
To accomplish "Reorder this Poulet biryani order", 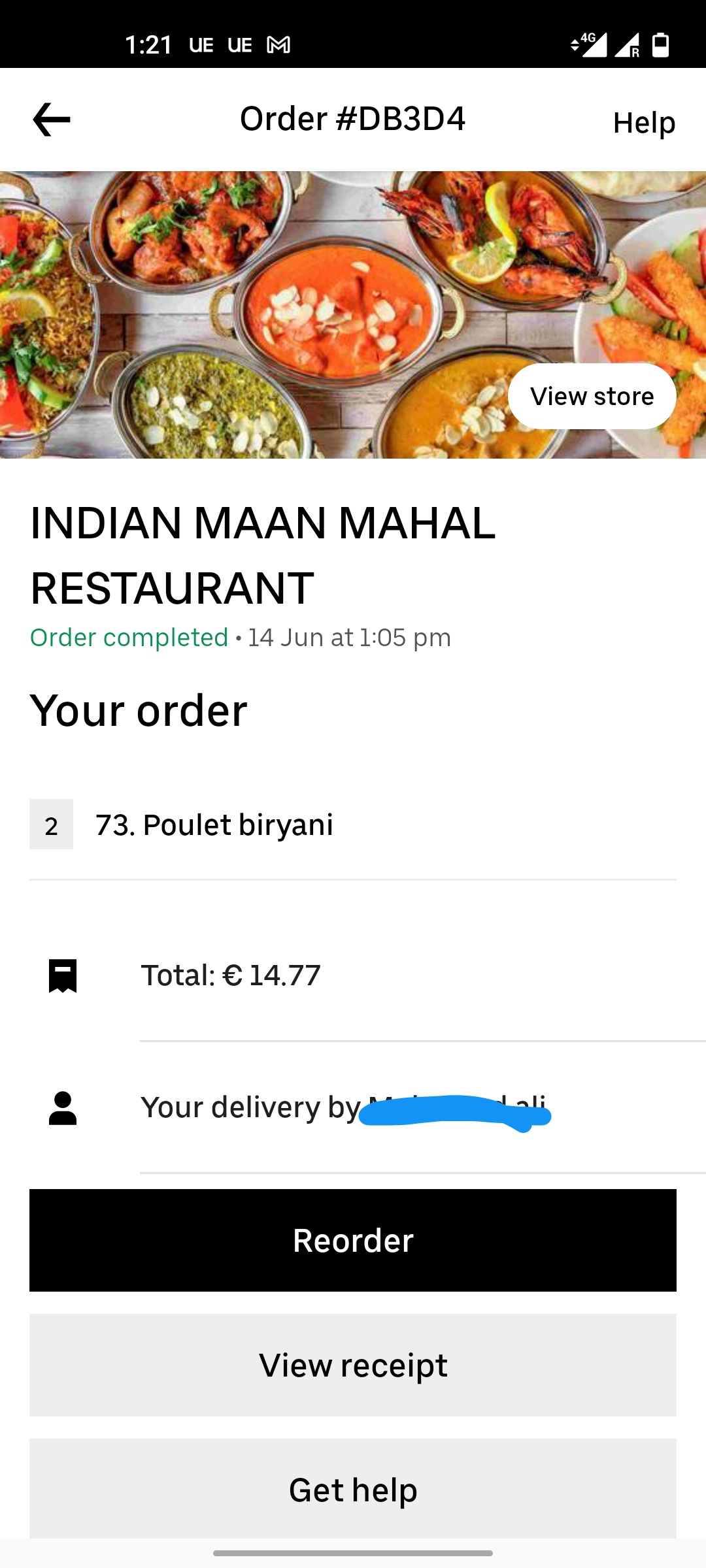I will click(353, 1240).
